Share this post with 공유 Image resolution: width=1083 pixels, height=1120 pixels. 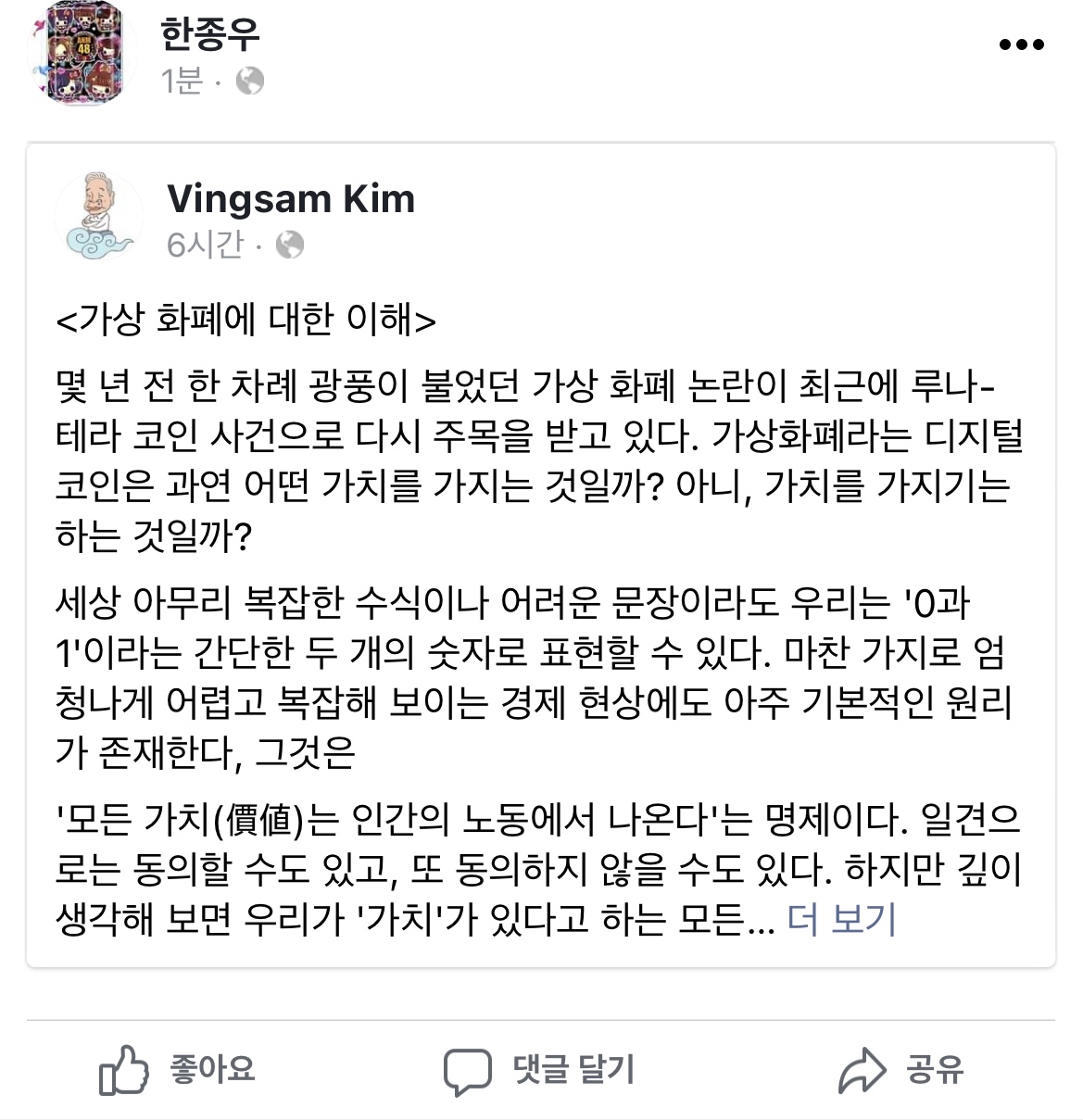point(900,1070)
